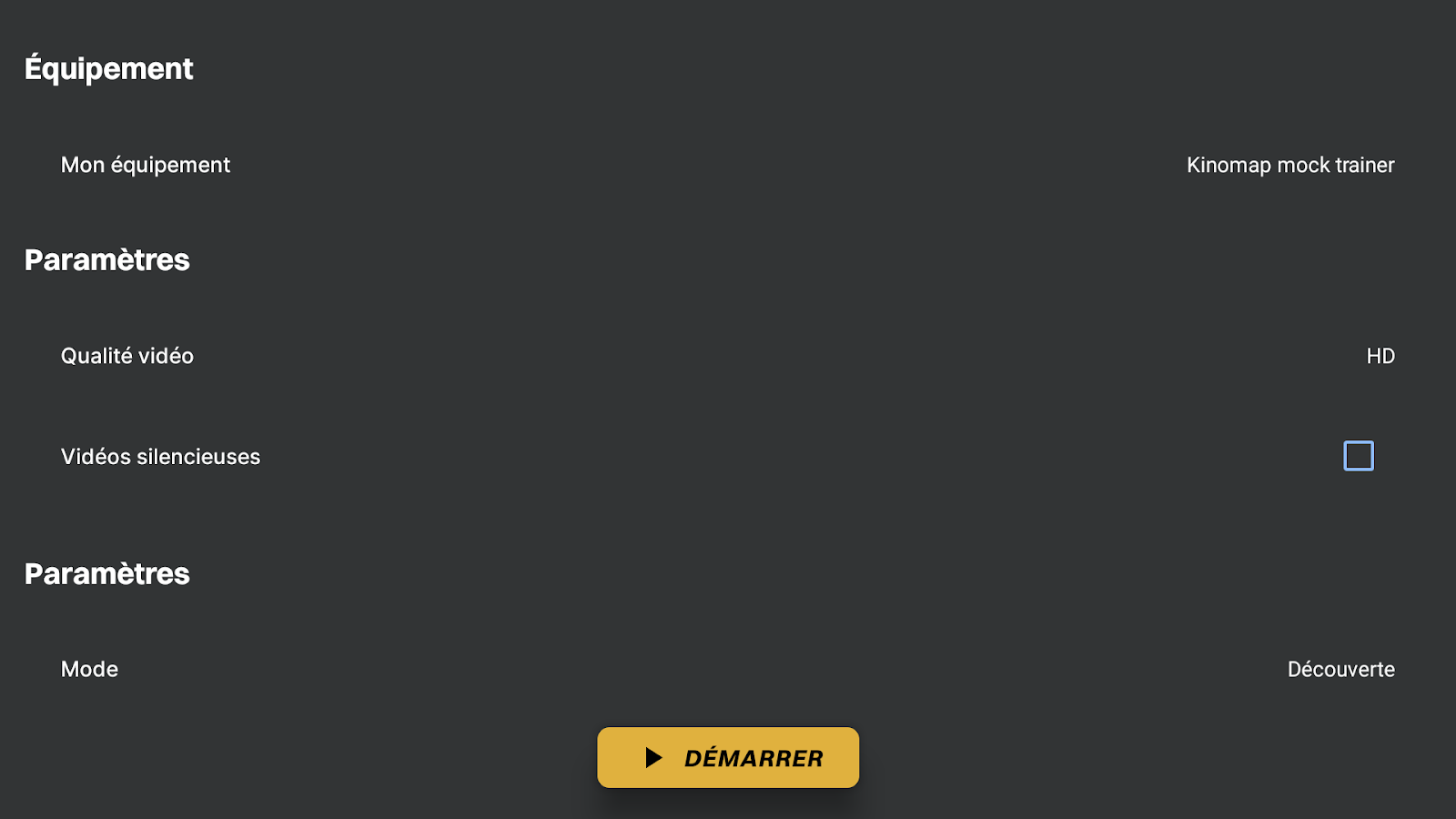The height and width of the screenshot is (819, 1456).
Task: Check the Vidéos silencieuses checkbox
Action: [x=1358, y=456]
